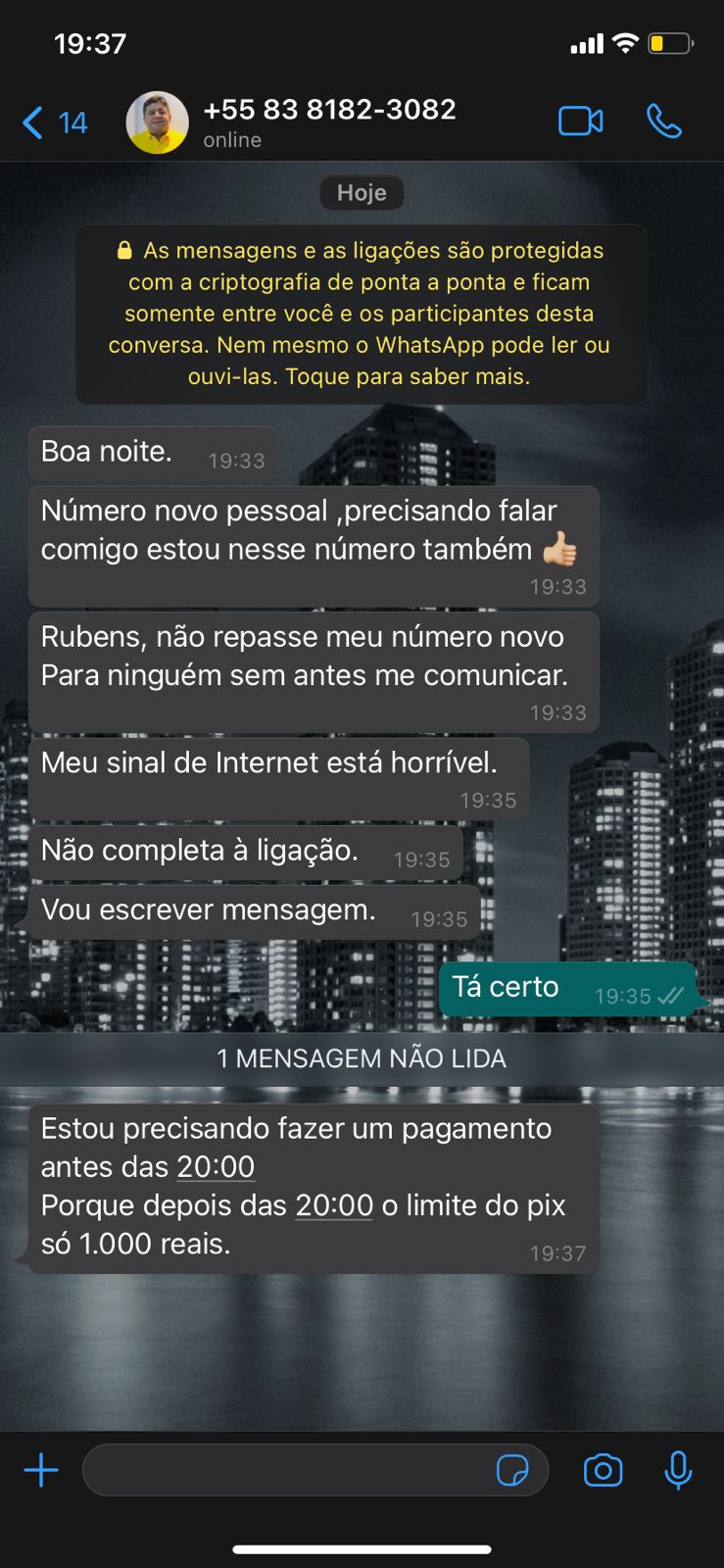Open contact info for +55 83 8182-3082

pos(328,122)
